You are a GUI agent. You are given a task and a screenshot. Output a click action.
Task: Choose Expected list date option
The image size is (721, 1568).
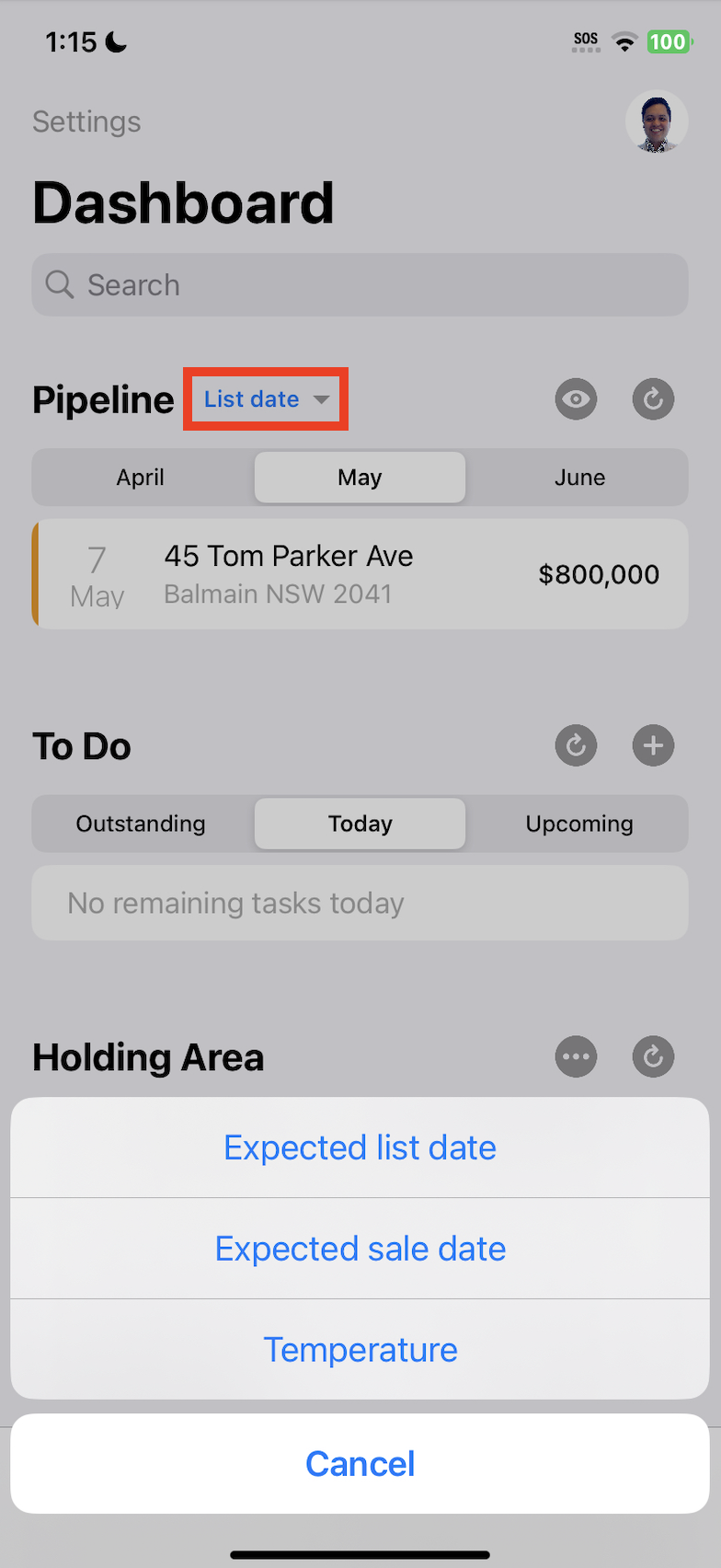(360, 1147)
